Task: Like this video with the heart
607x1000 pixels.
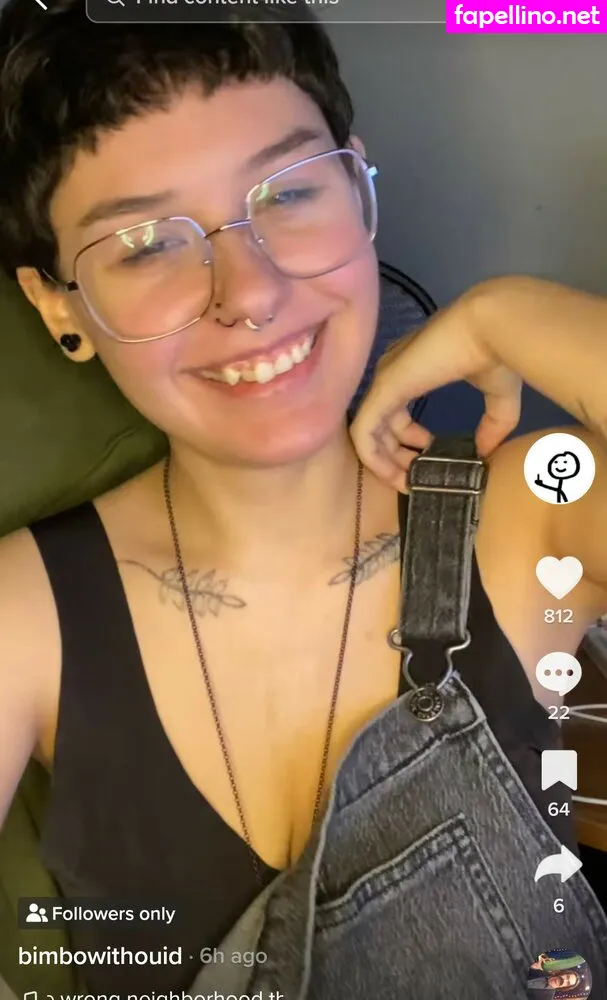Action: point(559,578)
